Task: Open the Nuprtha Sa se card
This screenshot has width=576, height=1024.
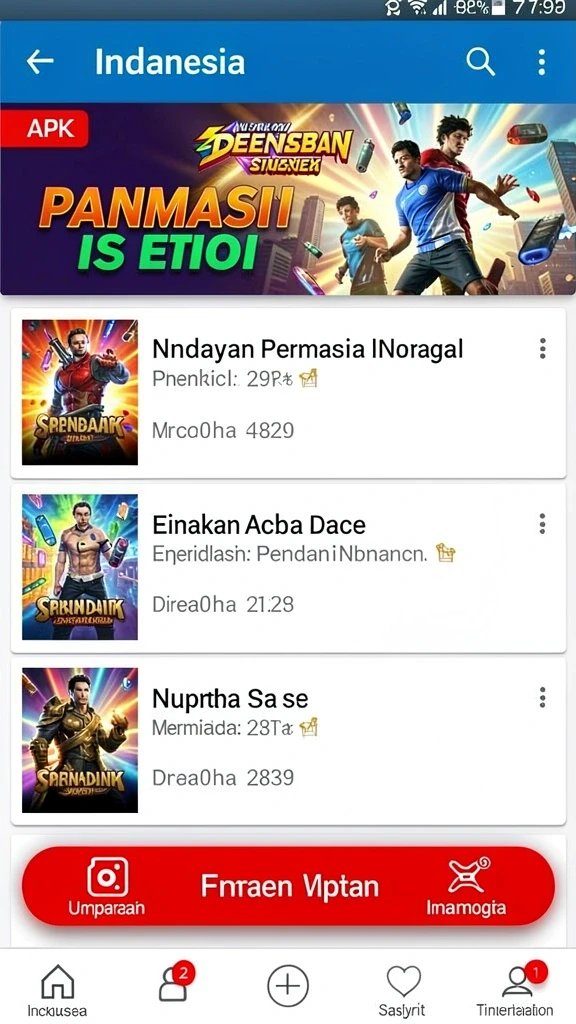Action: pos(288,741)
